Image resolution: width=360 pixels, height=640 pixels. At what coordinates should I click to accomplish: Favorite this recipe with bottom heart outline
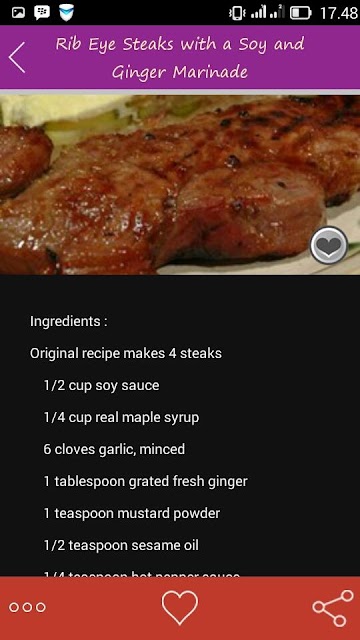(x=180, y=607)
